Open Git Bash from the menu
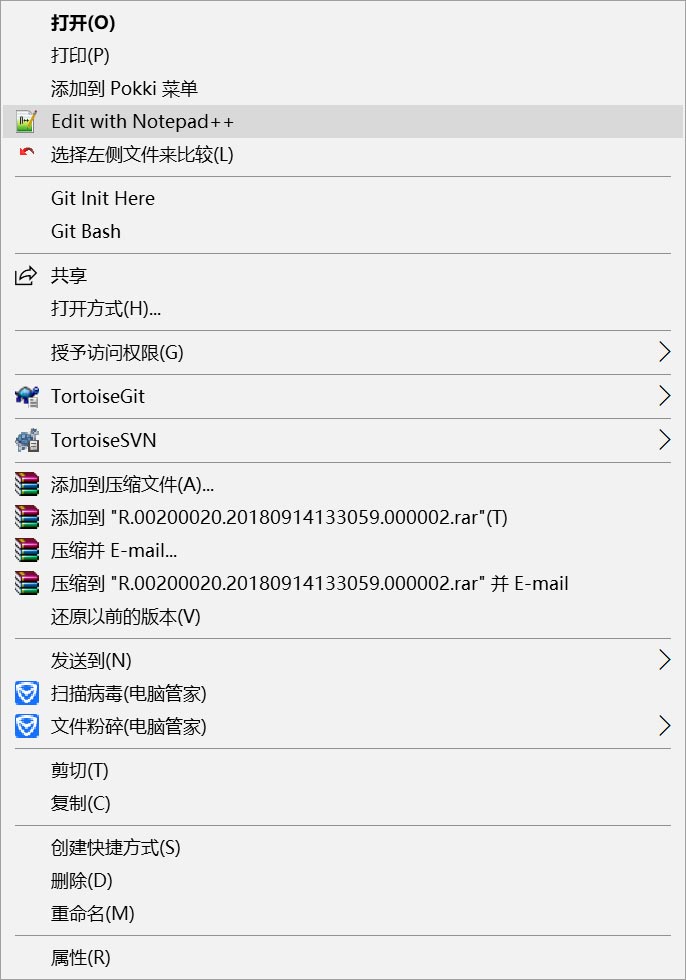 tap(86, 231)
